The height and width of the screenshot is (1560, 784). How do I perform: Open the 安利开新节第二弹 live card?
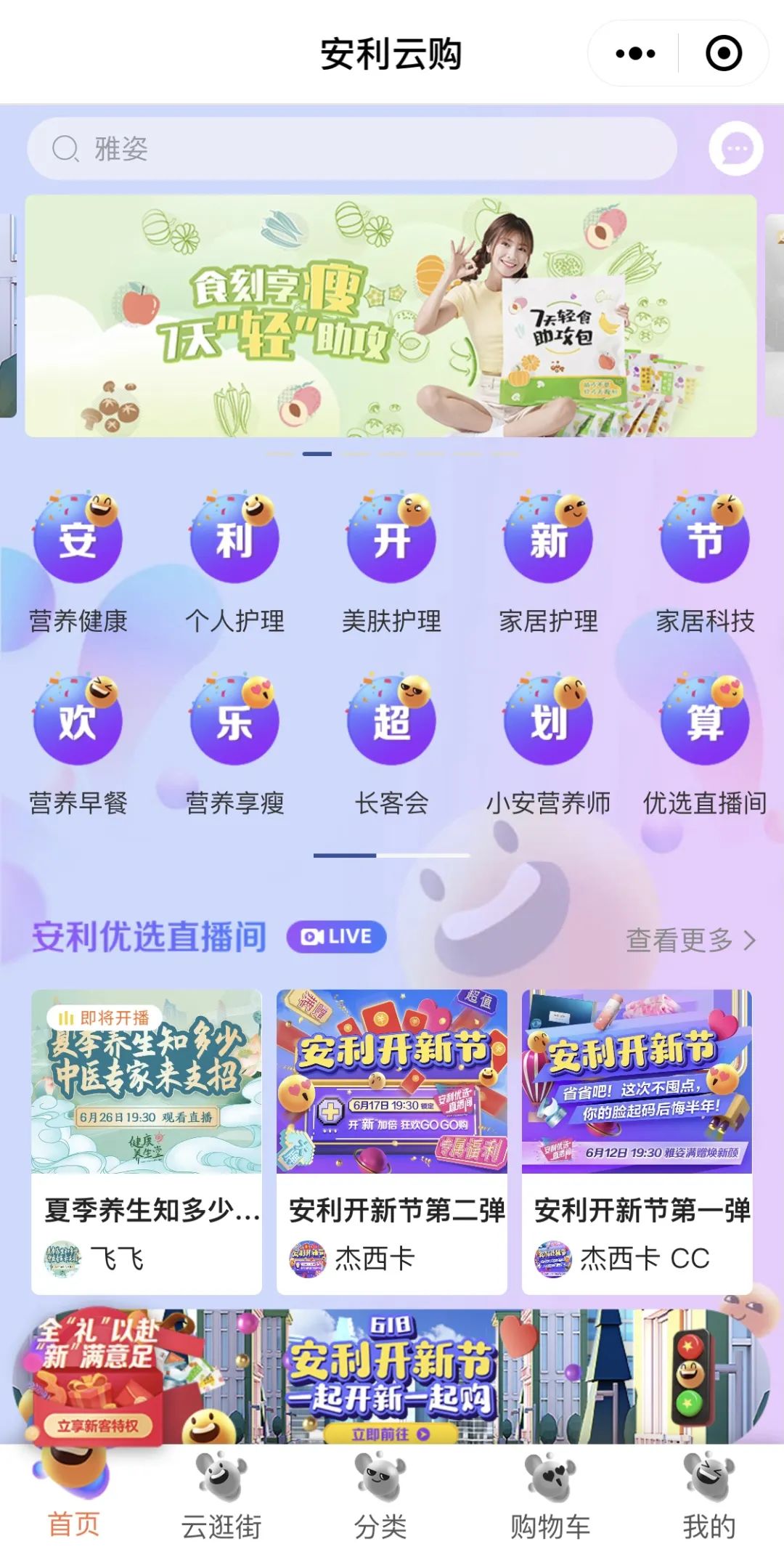391,1140
